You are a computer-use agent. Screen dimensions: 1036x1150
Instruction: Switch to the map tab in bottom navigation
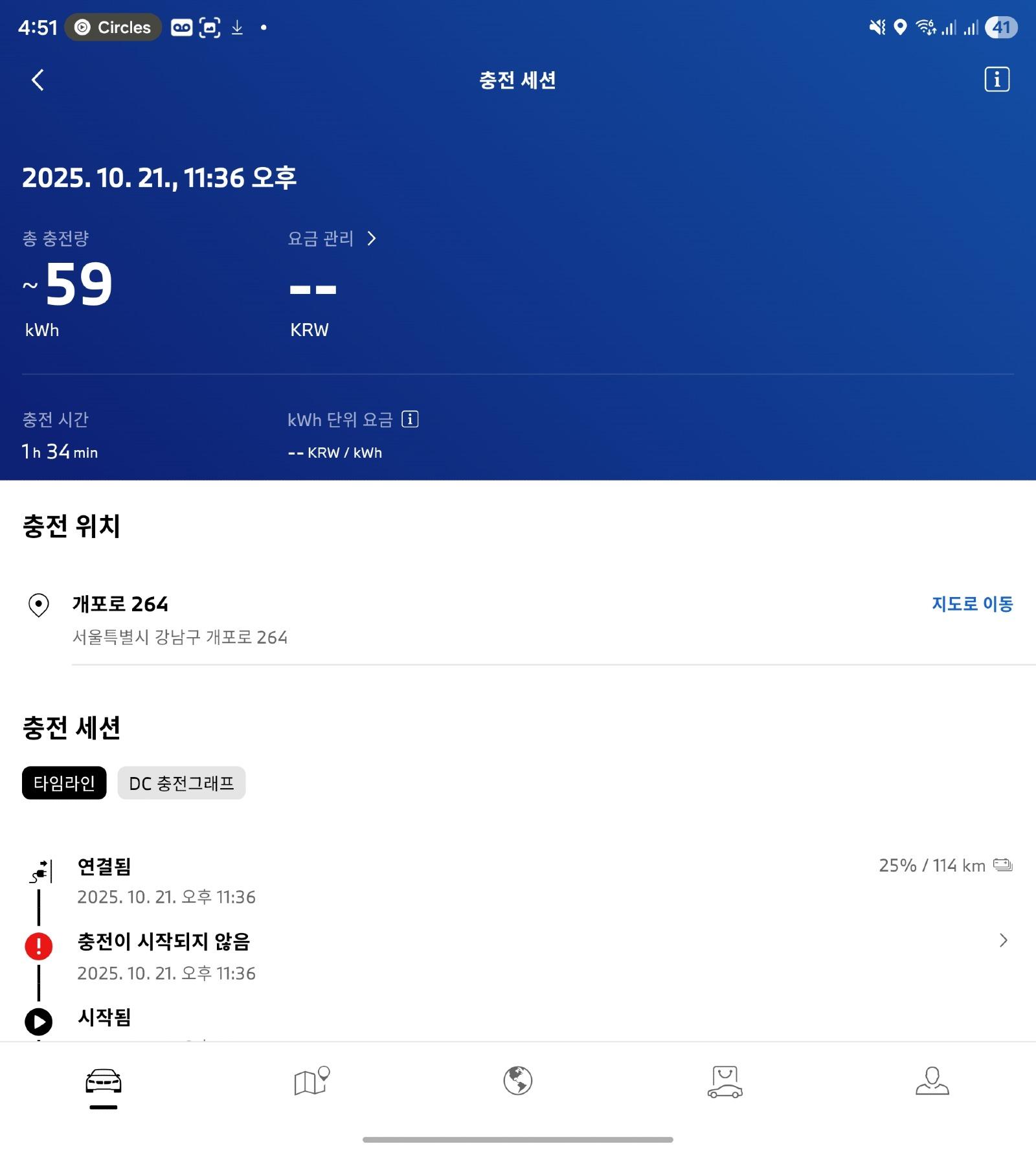click(x=311, y=1081)
